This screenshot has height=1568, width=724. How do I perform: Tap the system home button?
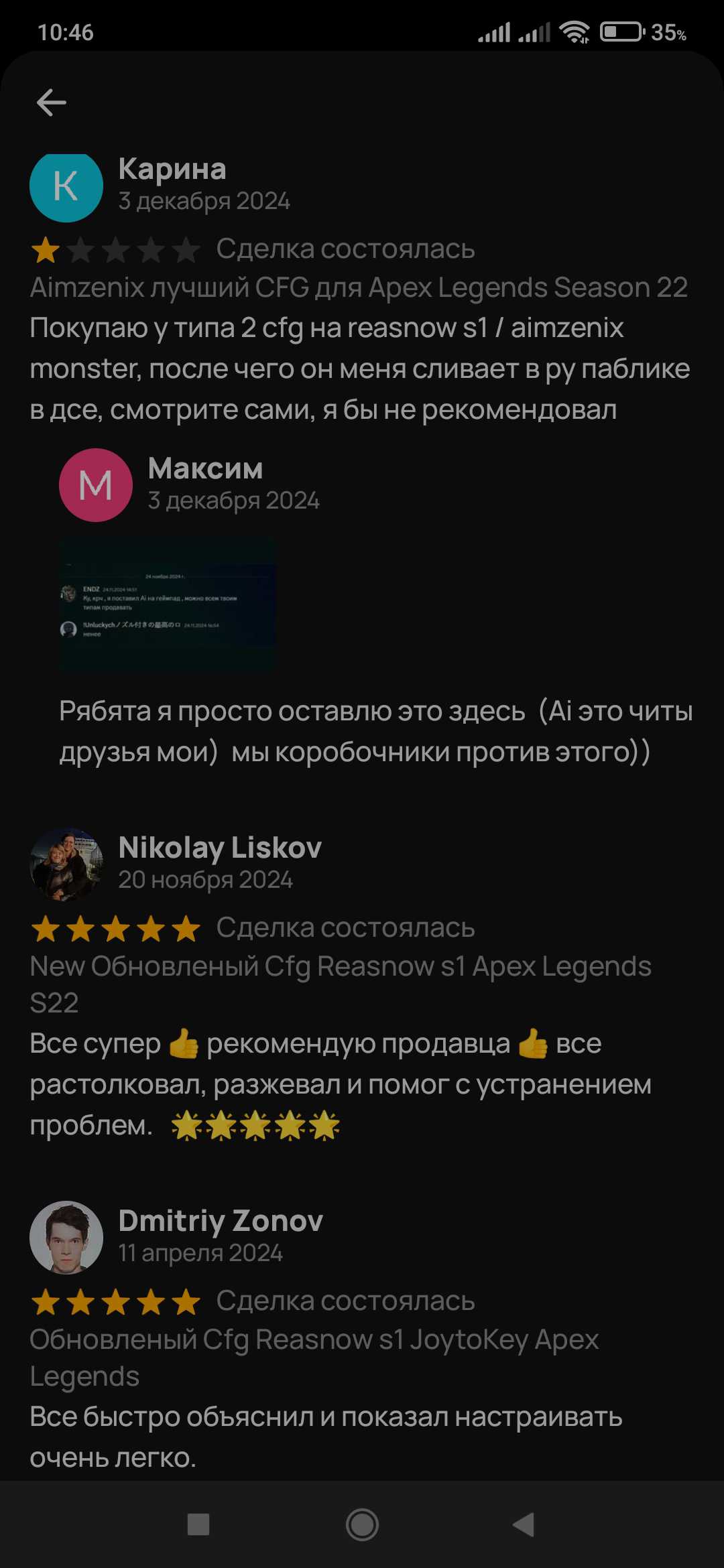[x=362, y=1525]
